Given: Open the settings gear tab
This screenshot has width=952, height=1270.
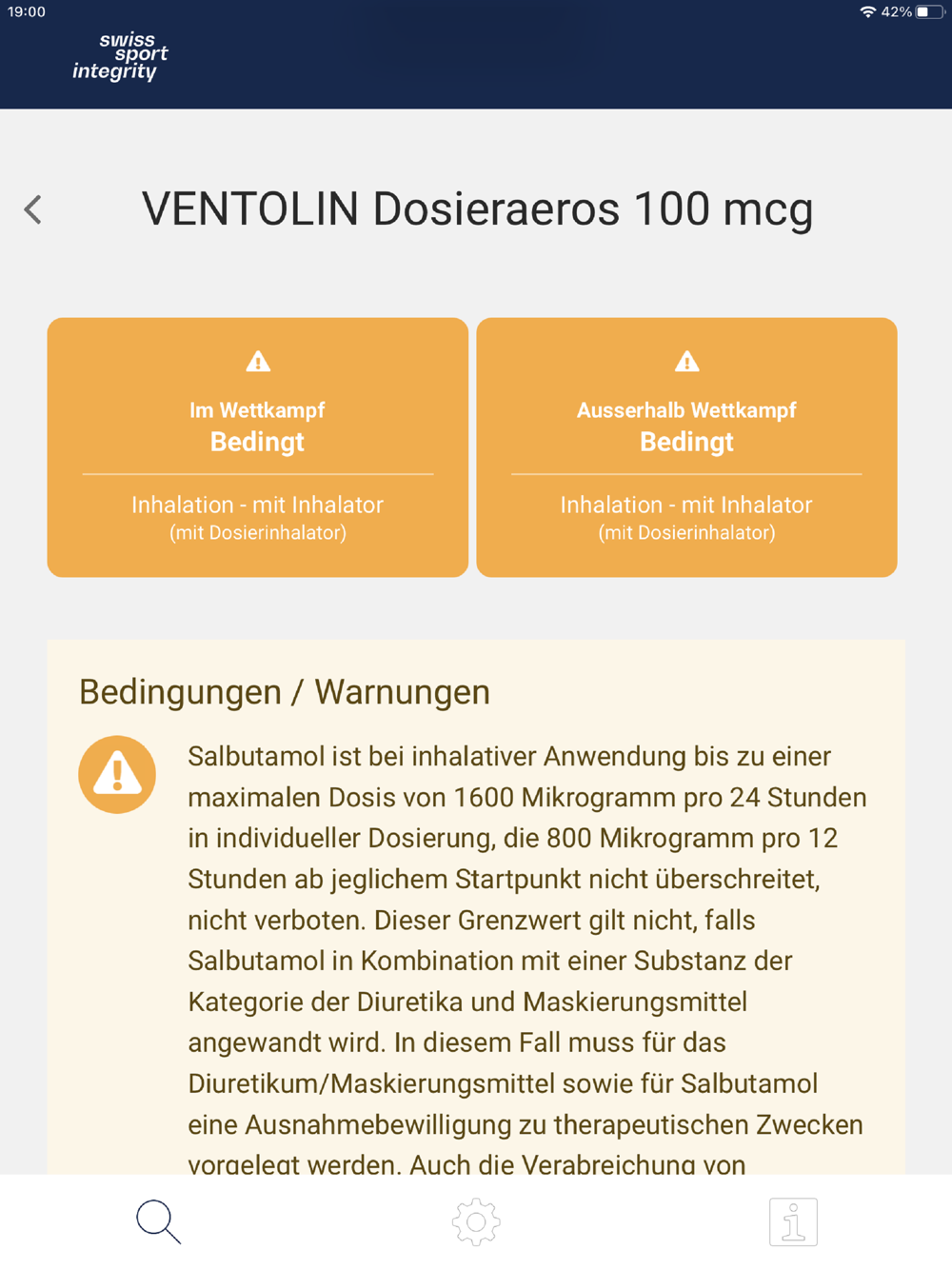Looking at the screenshot, I should click(x=476, y=1221).
